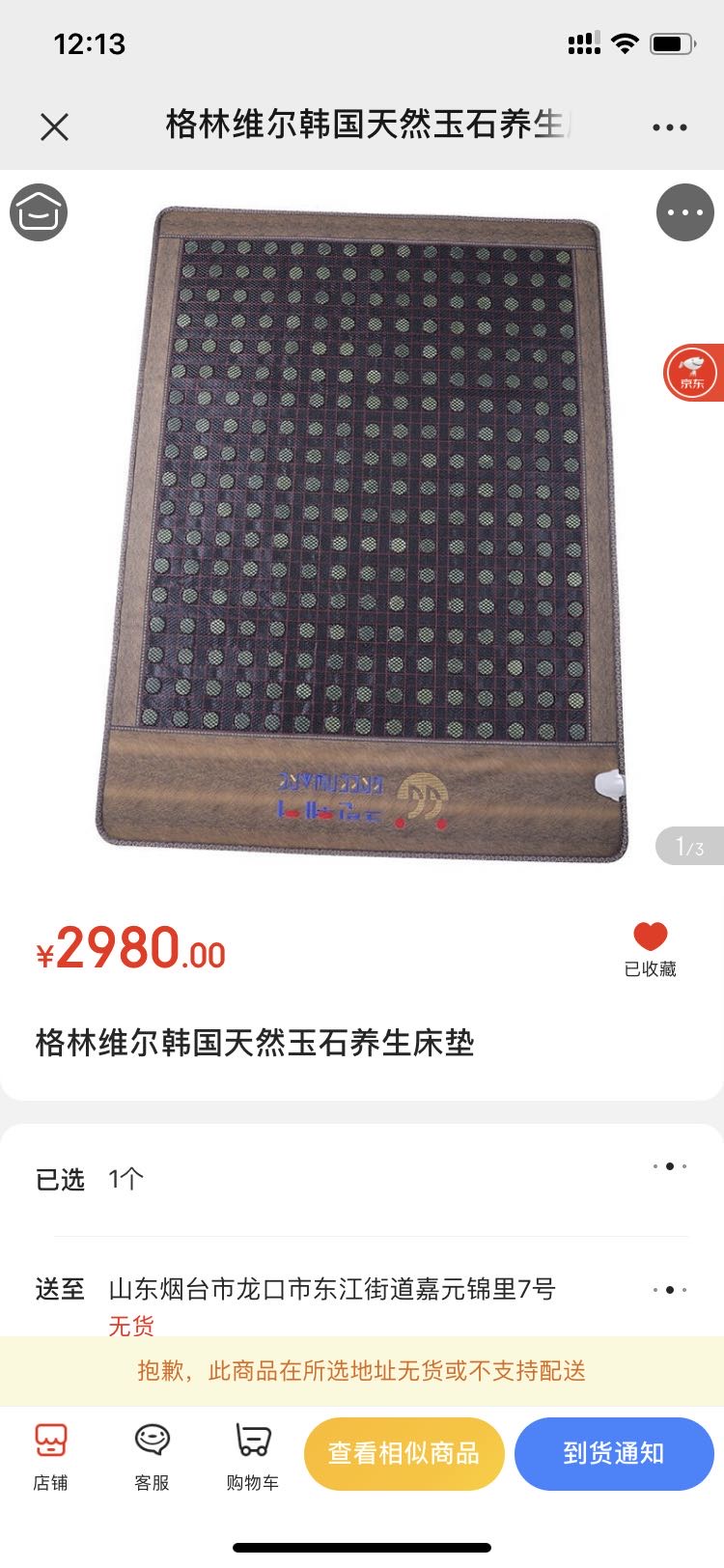The width and height of the screenshot is (724, 1568).
Task: Tap the red 京东 floating badge
Action: (x=694, y=373)
